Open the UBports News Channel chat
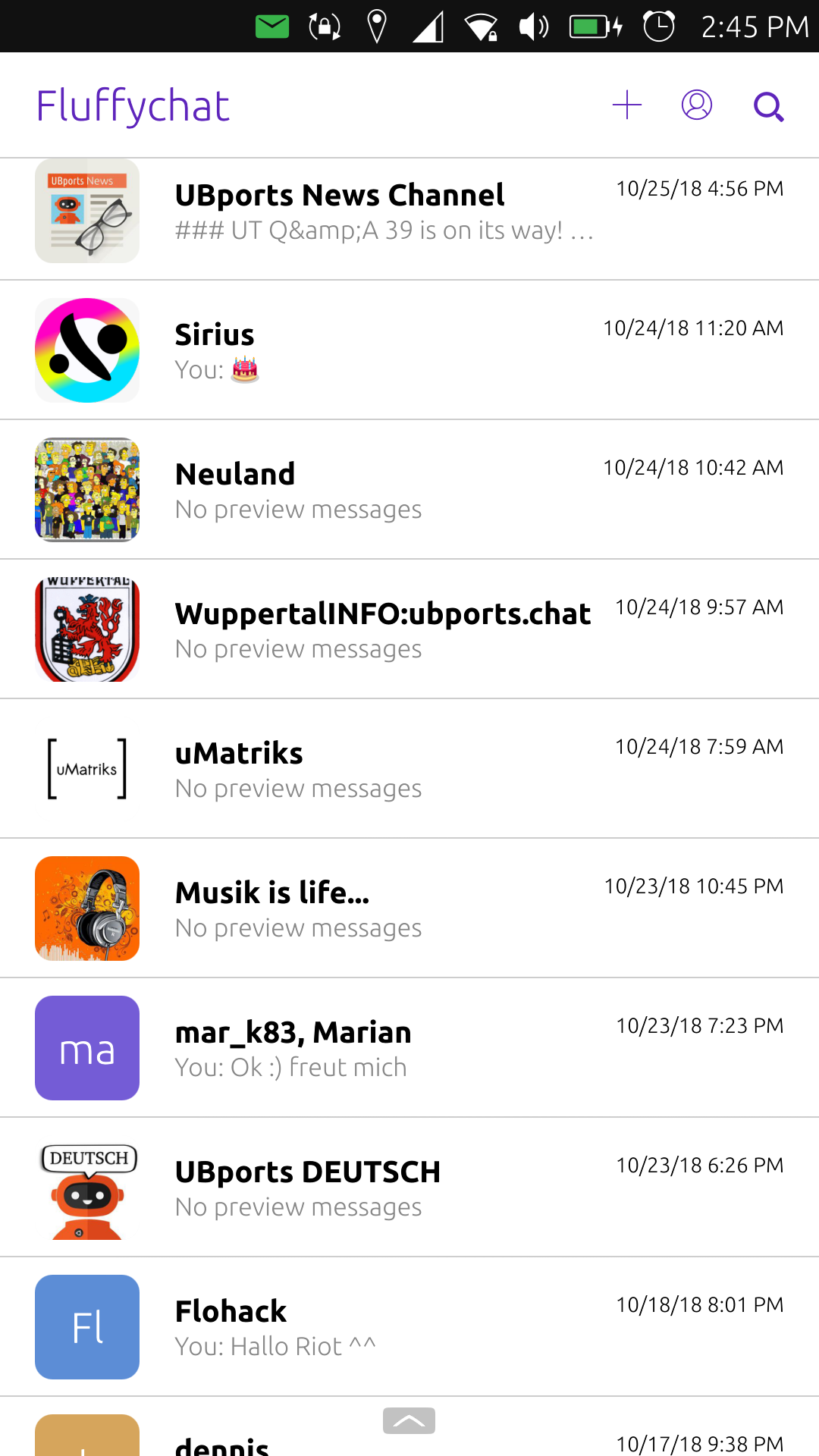 [379, 211]
